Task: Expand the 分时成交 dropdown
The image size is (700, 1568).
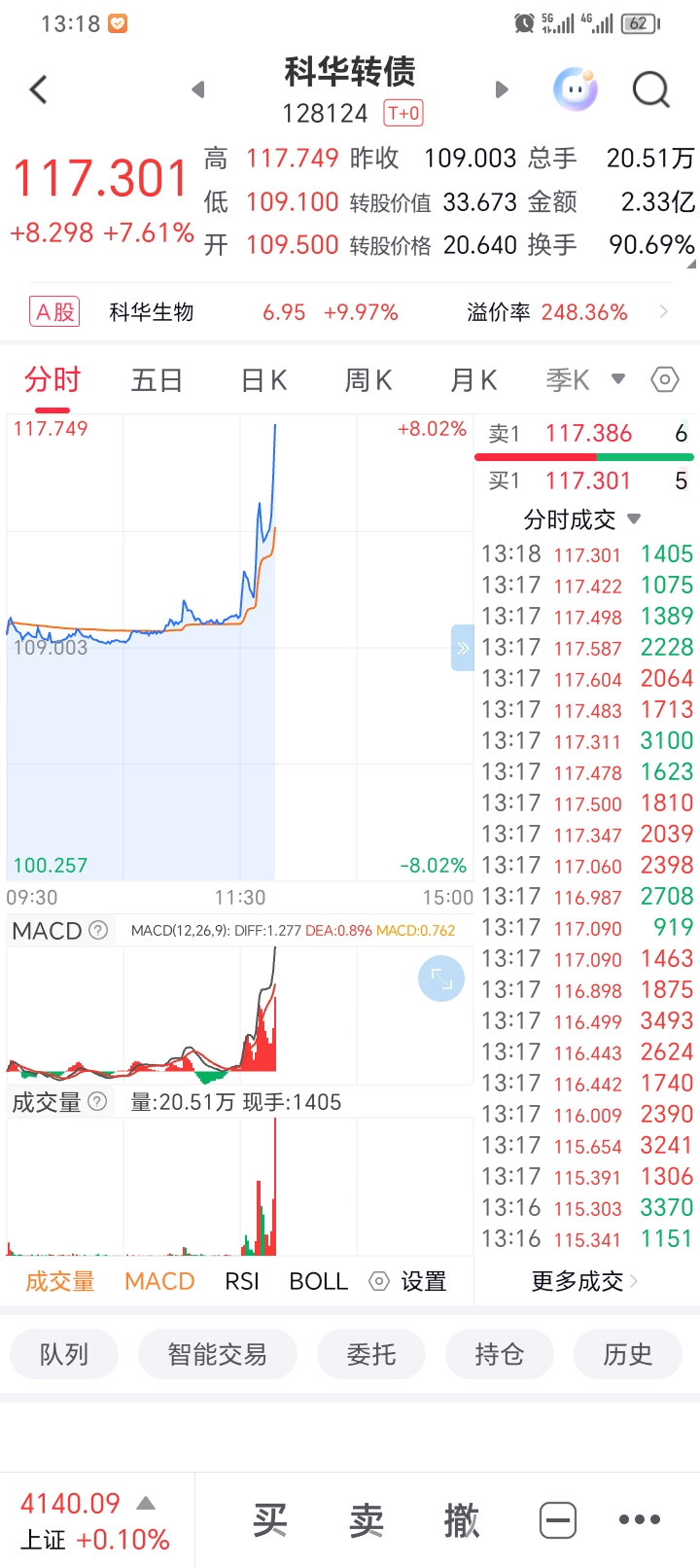Action: tap(581, 519)
